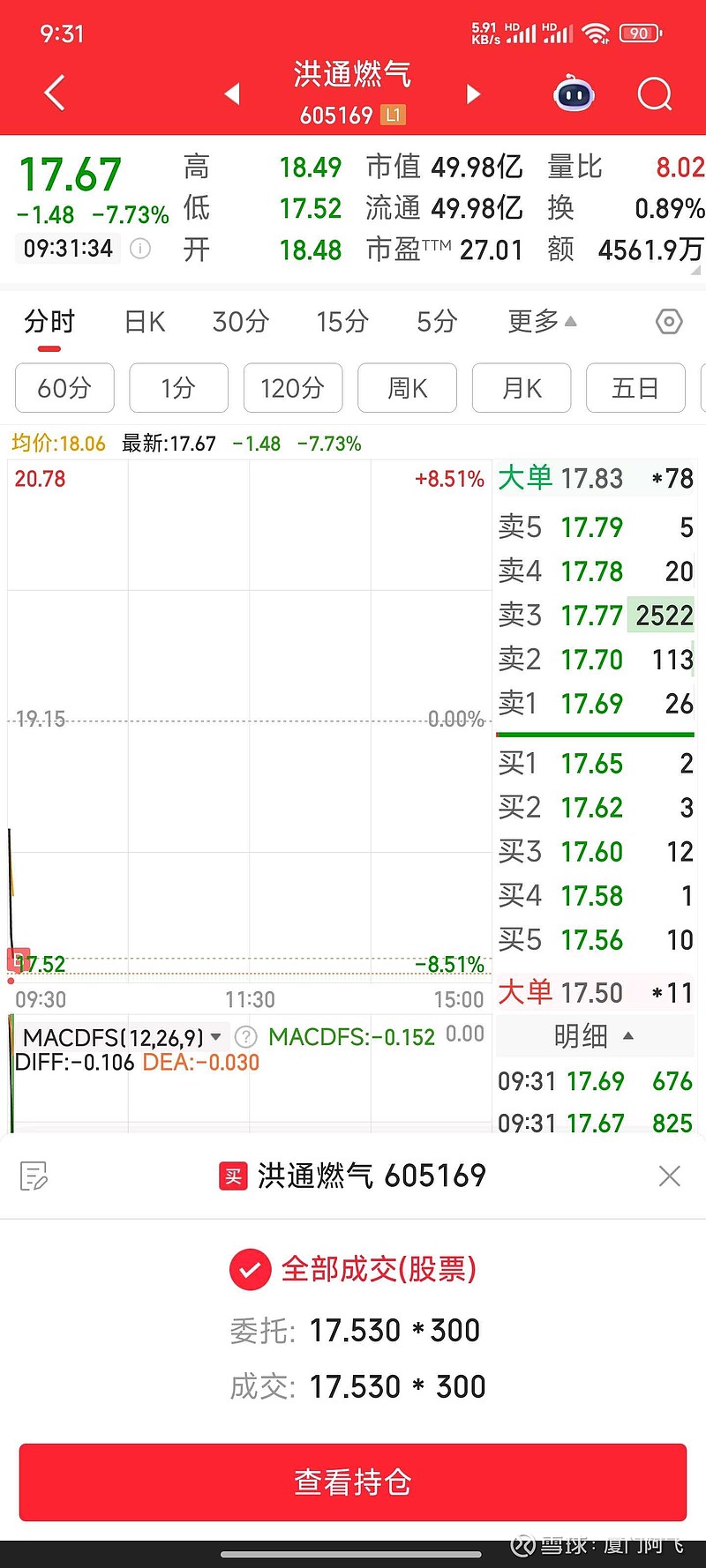The width and height of the screenshot is (706, 1568).
Task: Choose the 1分 period chip
Action: point(178,388)
